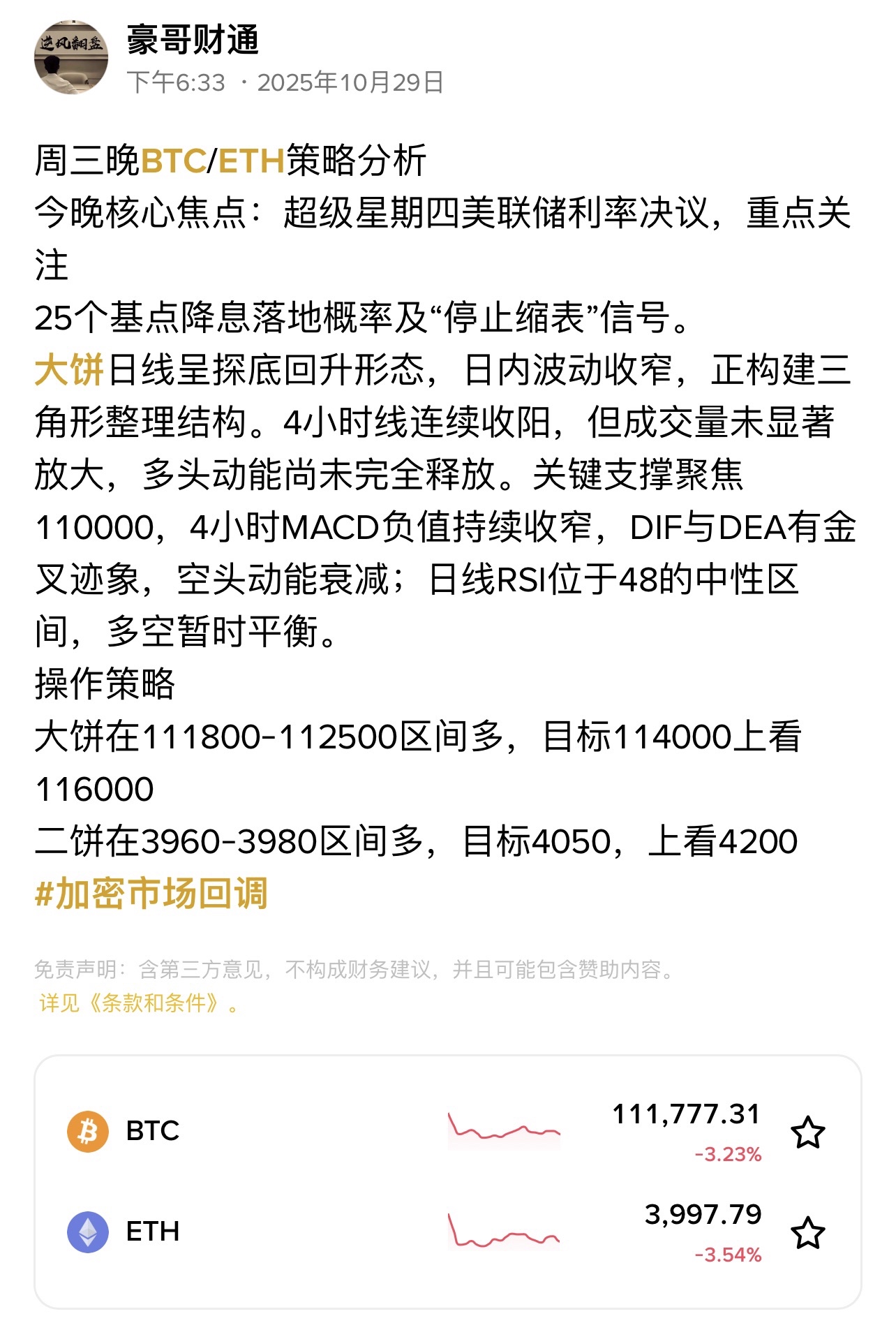The width and height of the screenshot is (896, 1330).
Task: Open the 豪哥财通 author name
Action: pos(193,39)
